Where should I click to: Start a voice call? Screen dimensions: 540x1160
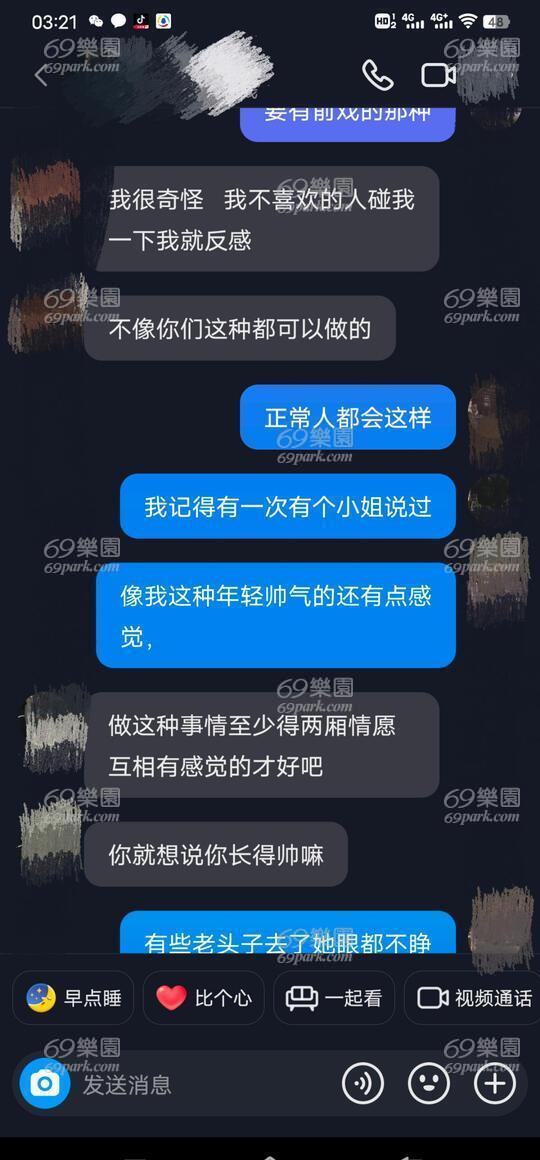click(377, 75)
